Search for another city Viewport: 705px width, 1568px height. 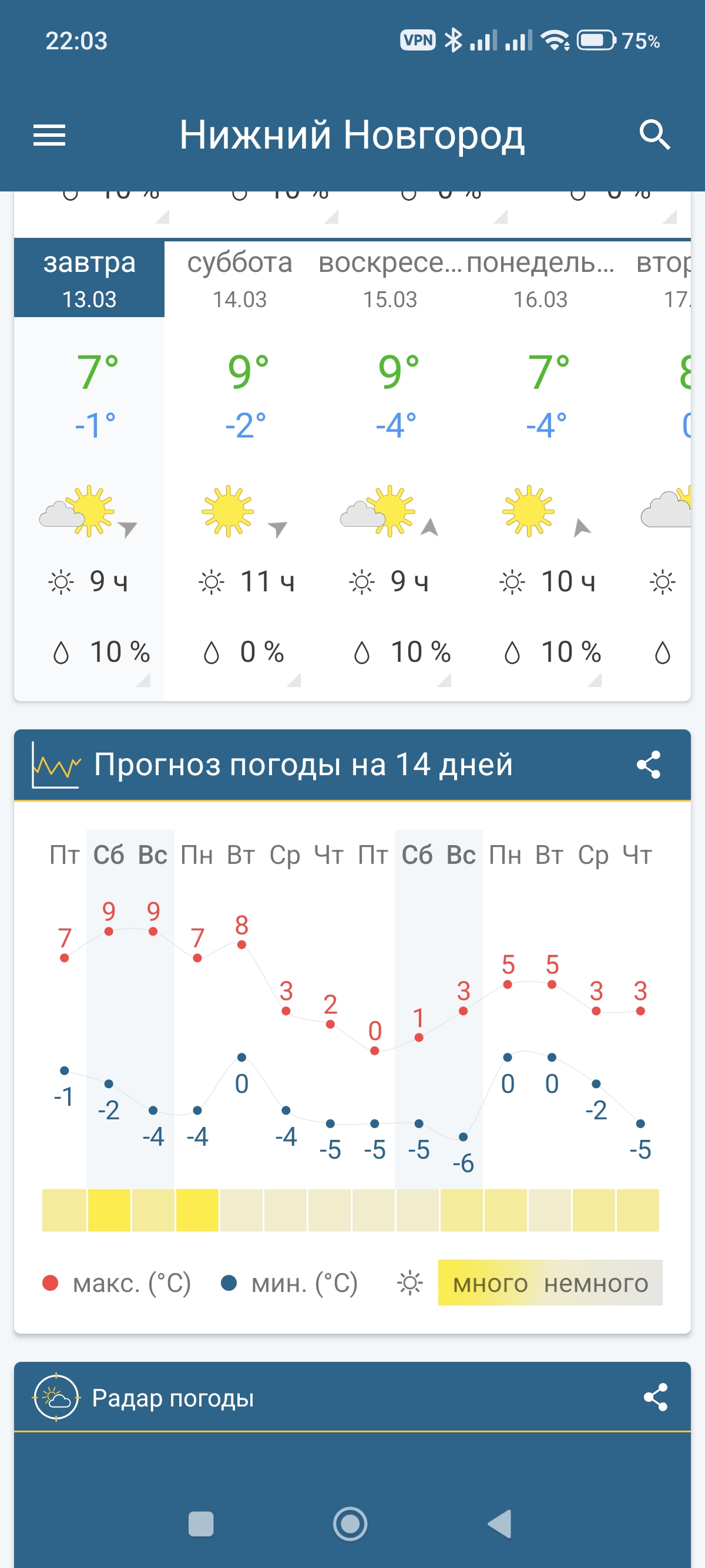[x=654, y=134]
